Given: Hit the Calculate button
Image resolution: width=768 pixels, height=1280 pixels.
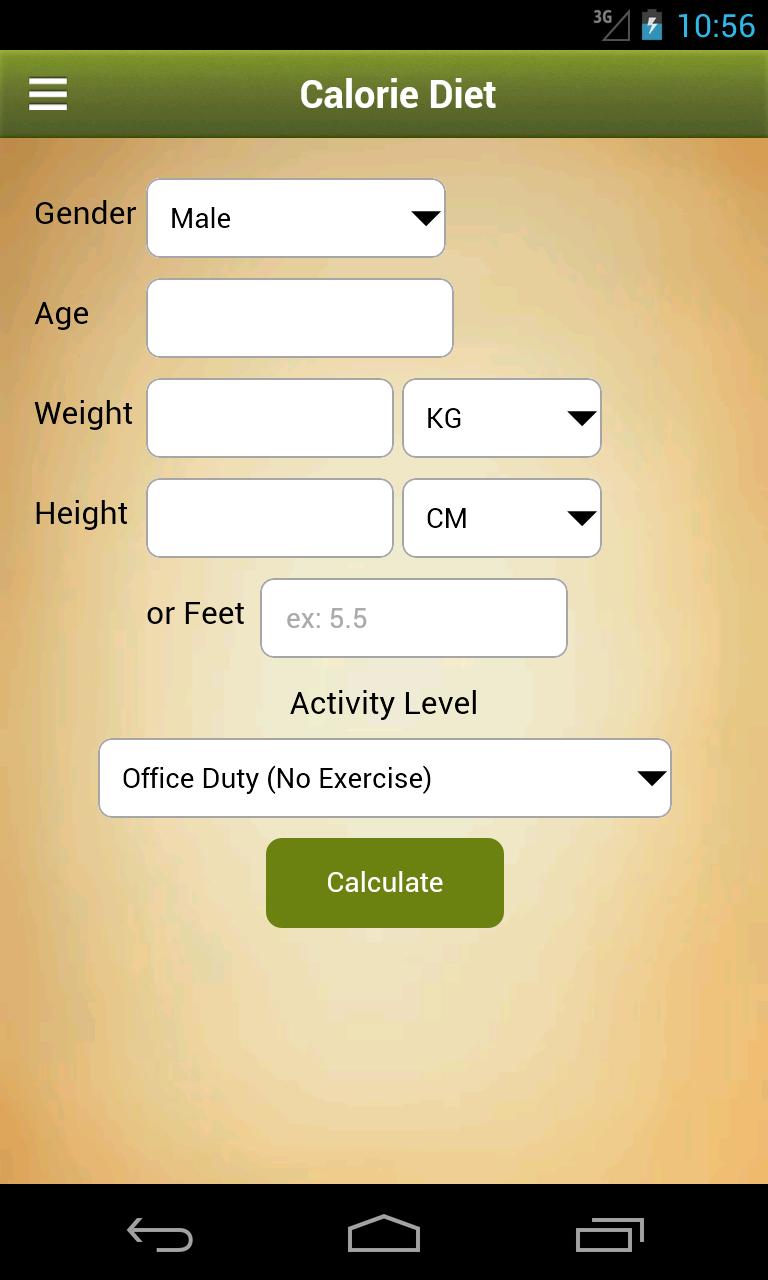Looking at the screenshot, I should click(385, 882).
